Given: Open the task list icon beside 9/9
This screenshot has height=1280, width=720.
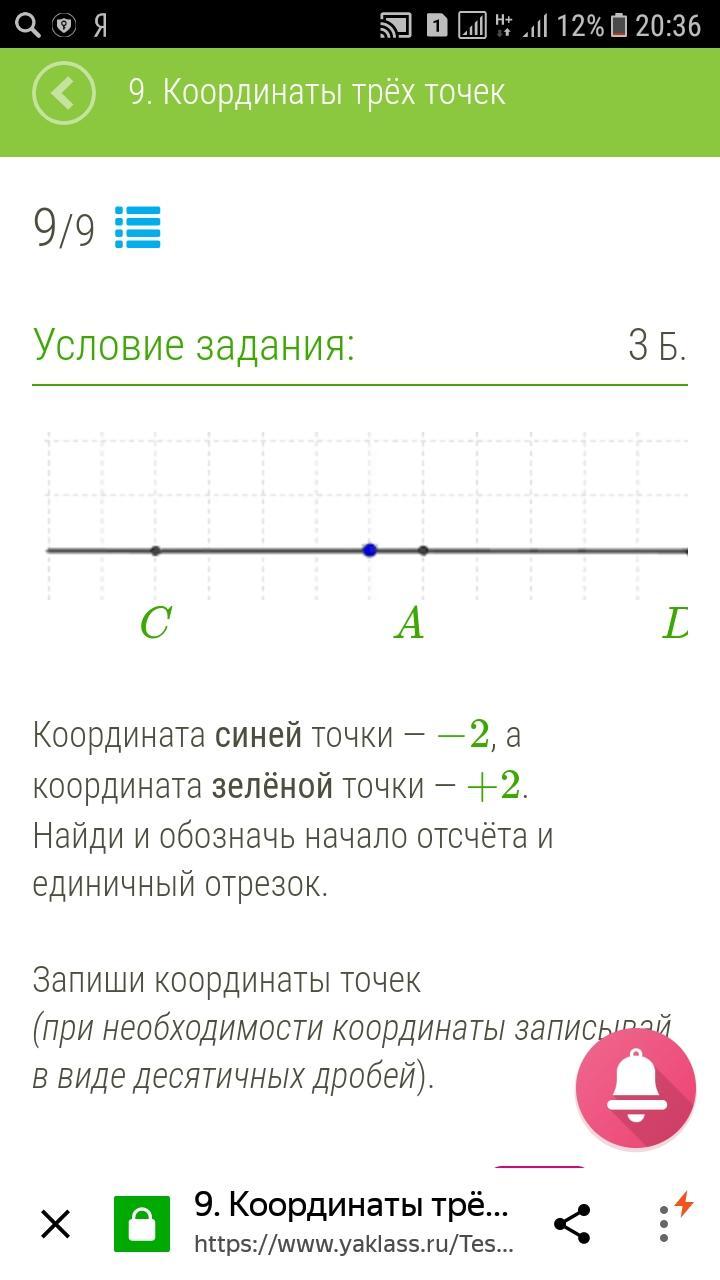Looking at the screenshot, I should (137, 228).
